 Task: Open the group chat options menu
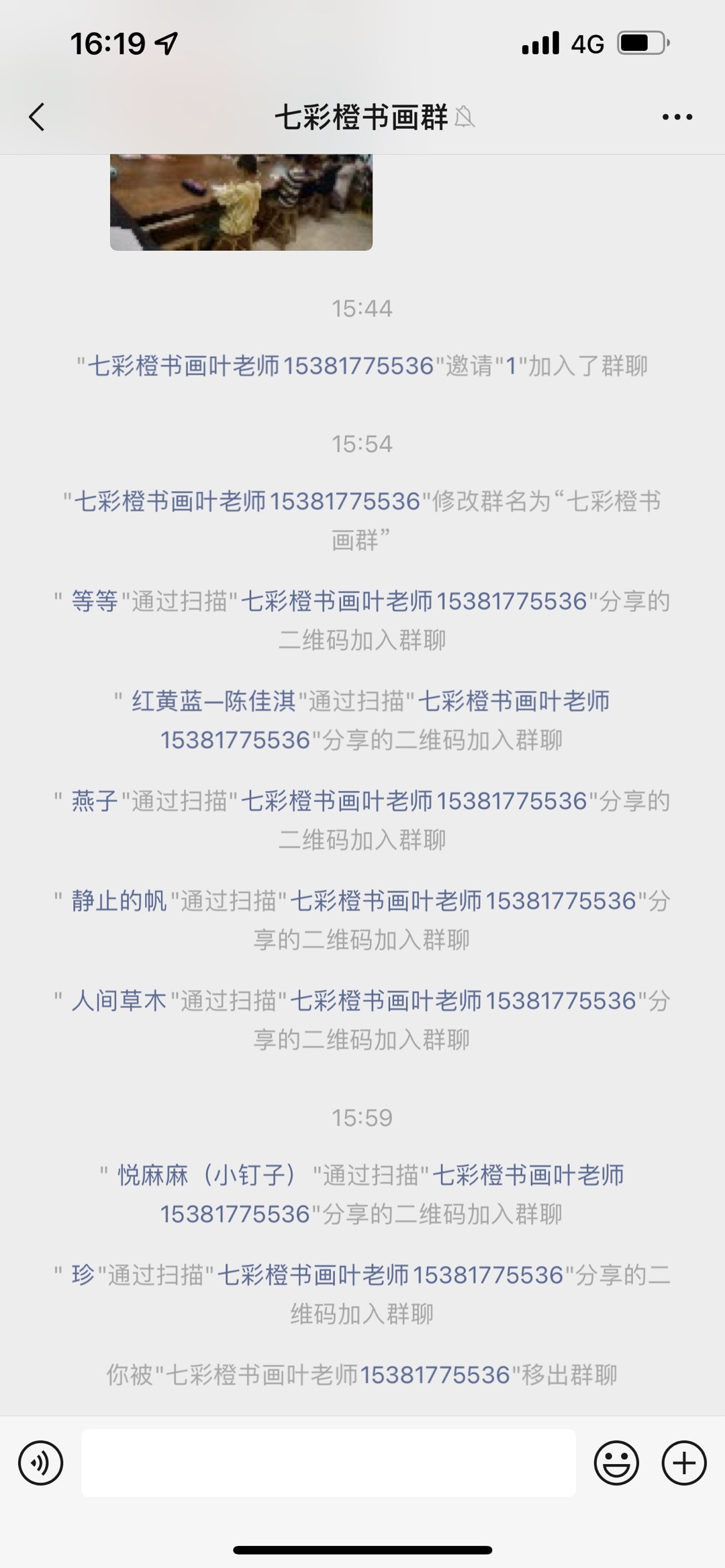[677, 117]
